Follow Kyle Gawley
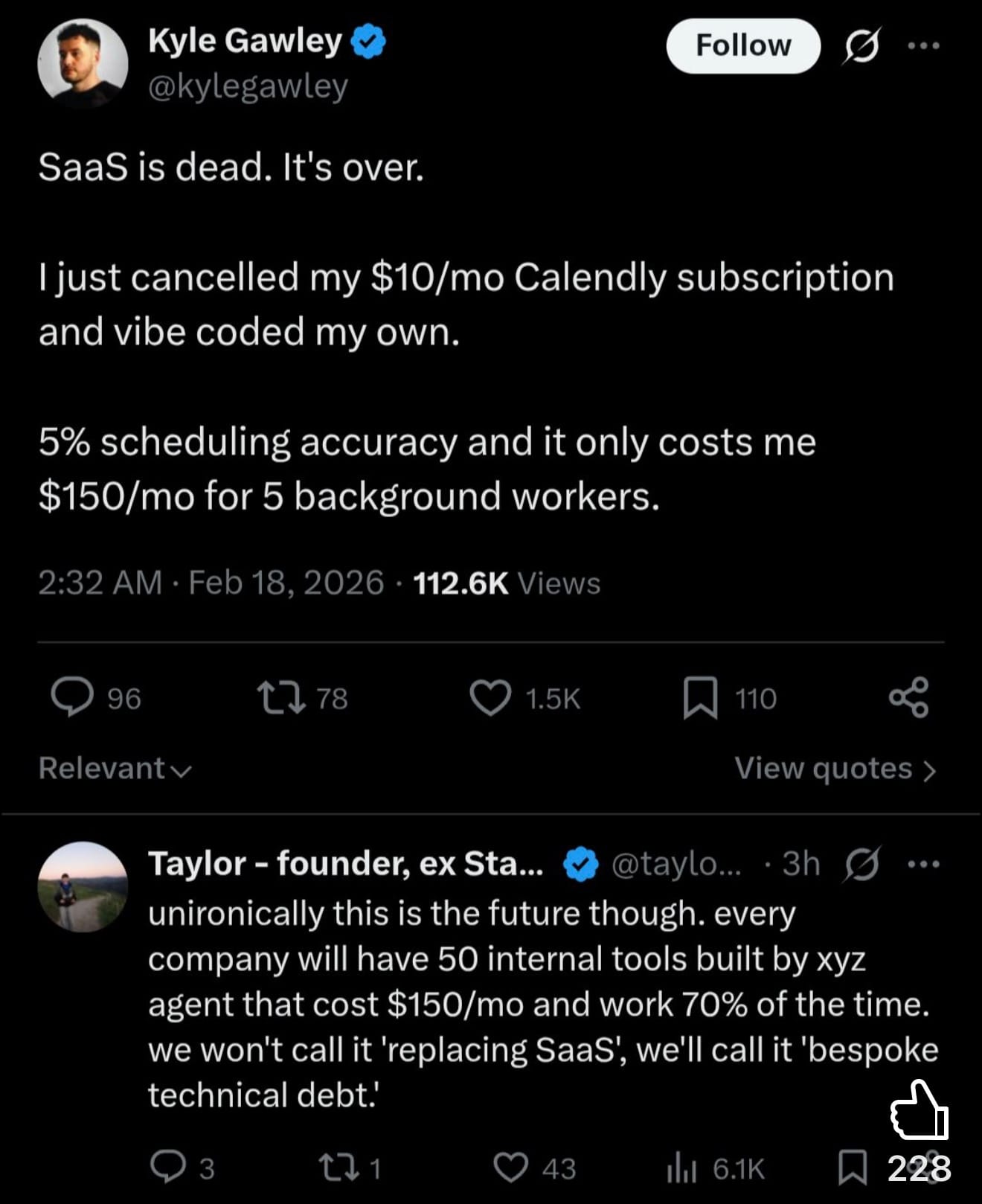The image size is (982, 1204). tap(742, 46)
